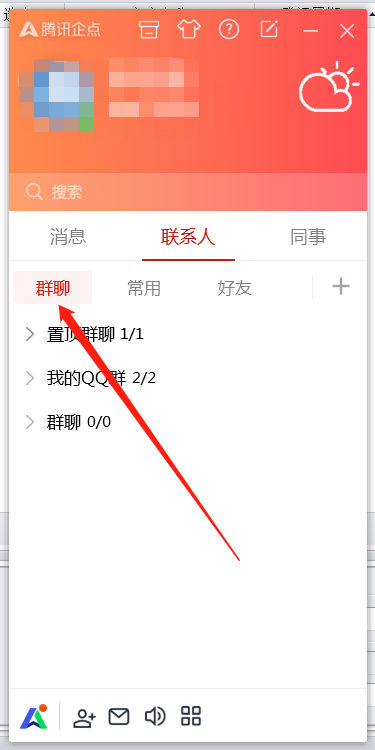Switch to the 消息 tab
The width and height of the screenshot is (375, 750).
pyautogui.click(x=68, y=237)
